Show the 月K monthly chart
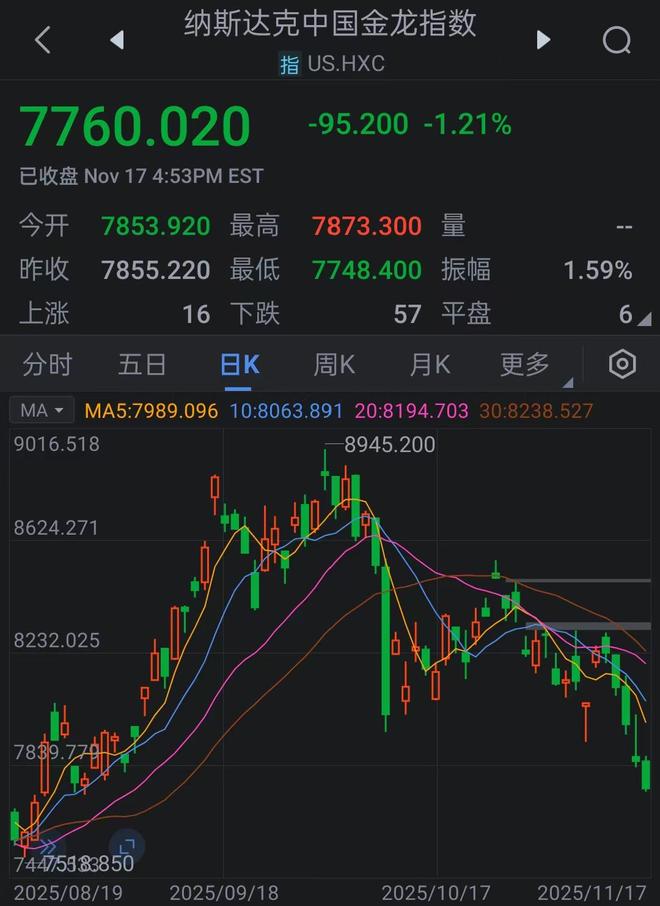The height and width of the screenshot is (906, 660). pyautogui.click(x=429, y=365)
